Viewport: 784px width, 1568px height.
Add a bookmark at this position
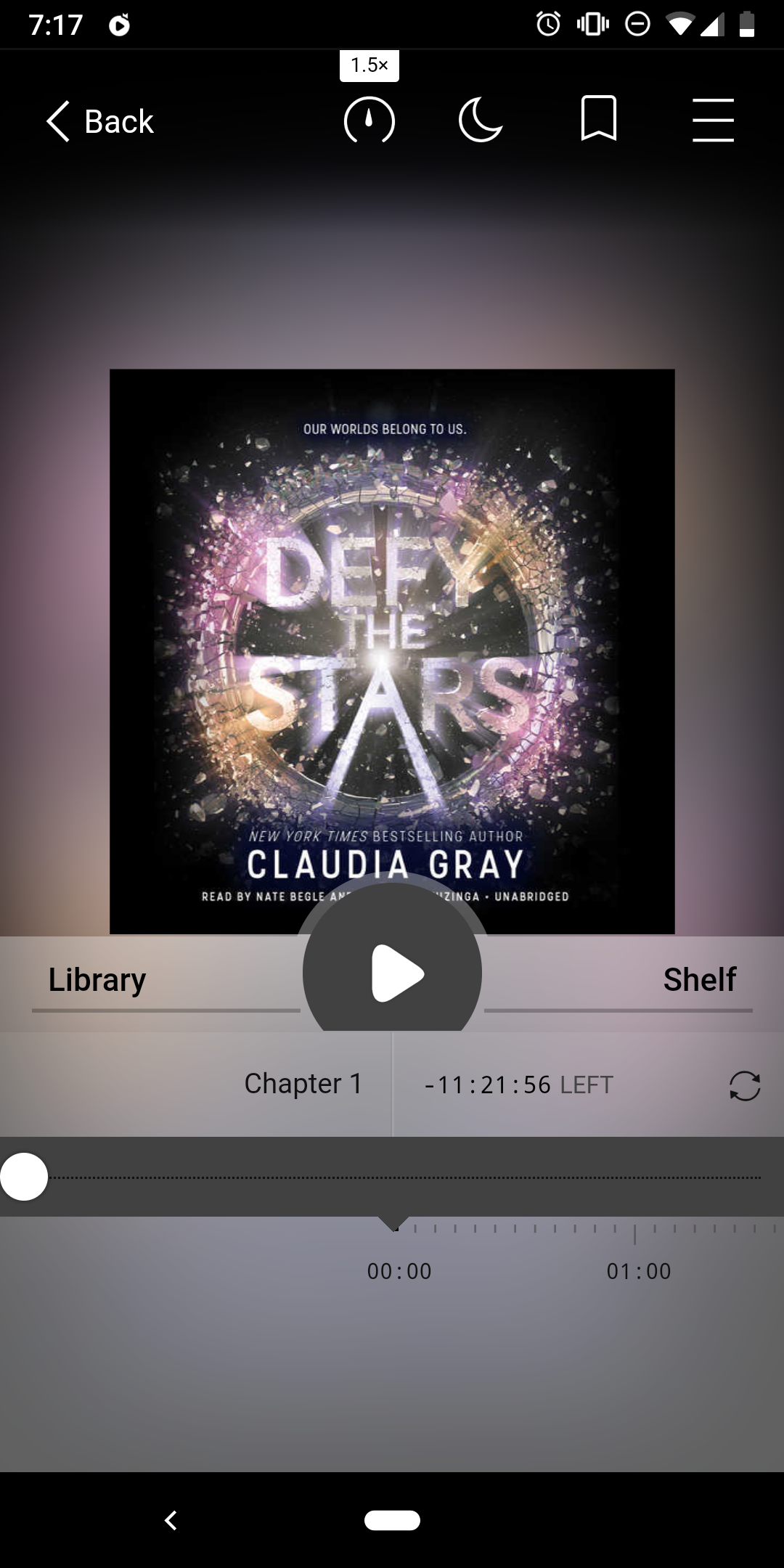point(599,118)
